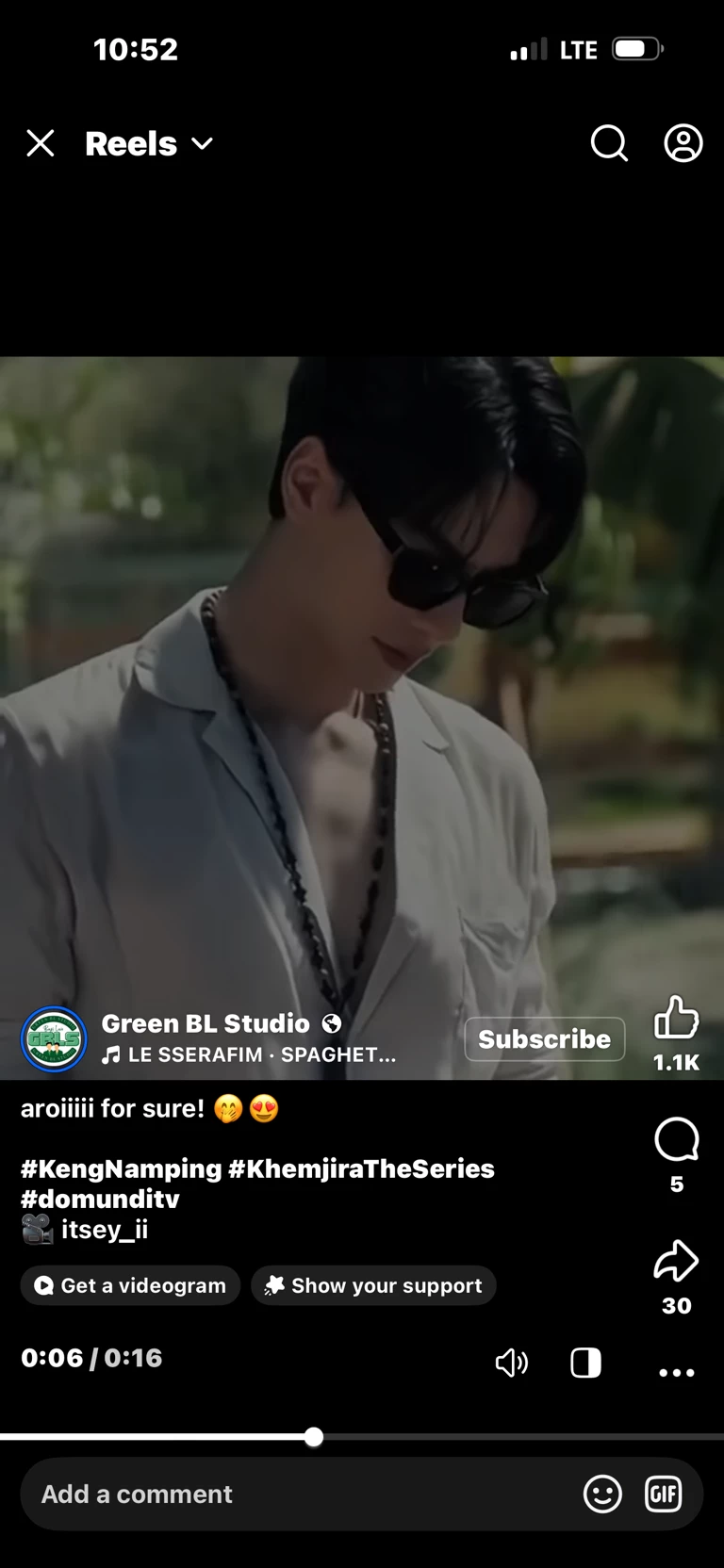Tap Get a videogram
This screenshot has height=1568, width=724.
(x=131, y=1285)
